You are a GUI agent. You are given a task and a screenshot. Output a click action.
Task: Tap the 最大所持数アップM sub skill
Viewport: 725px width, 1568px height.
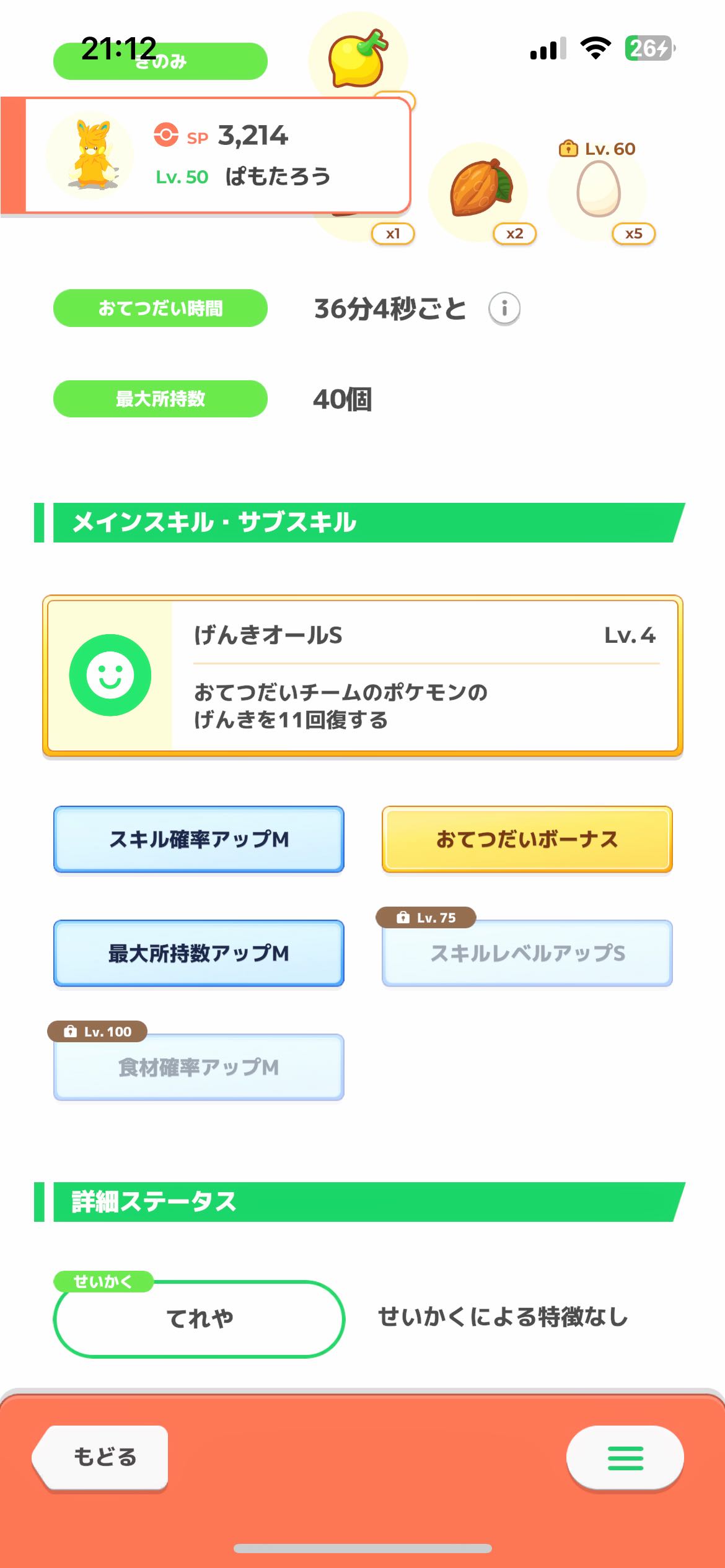(x=199, y=953)
